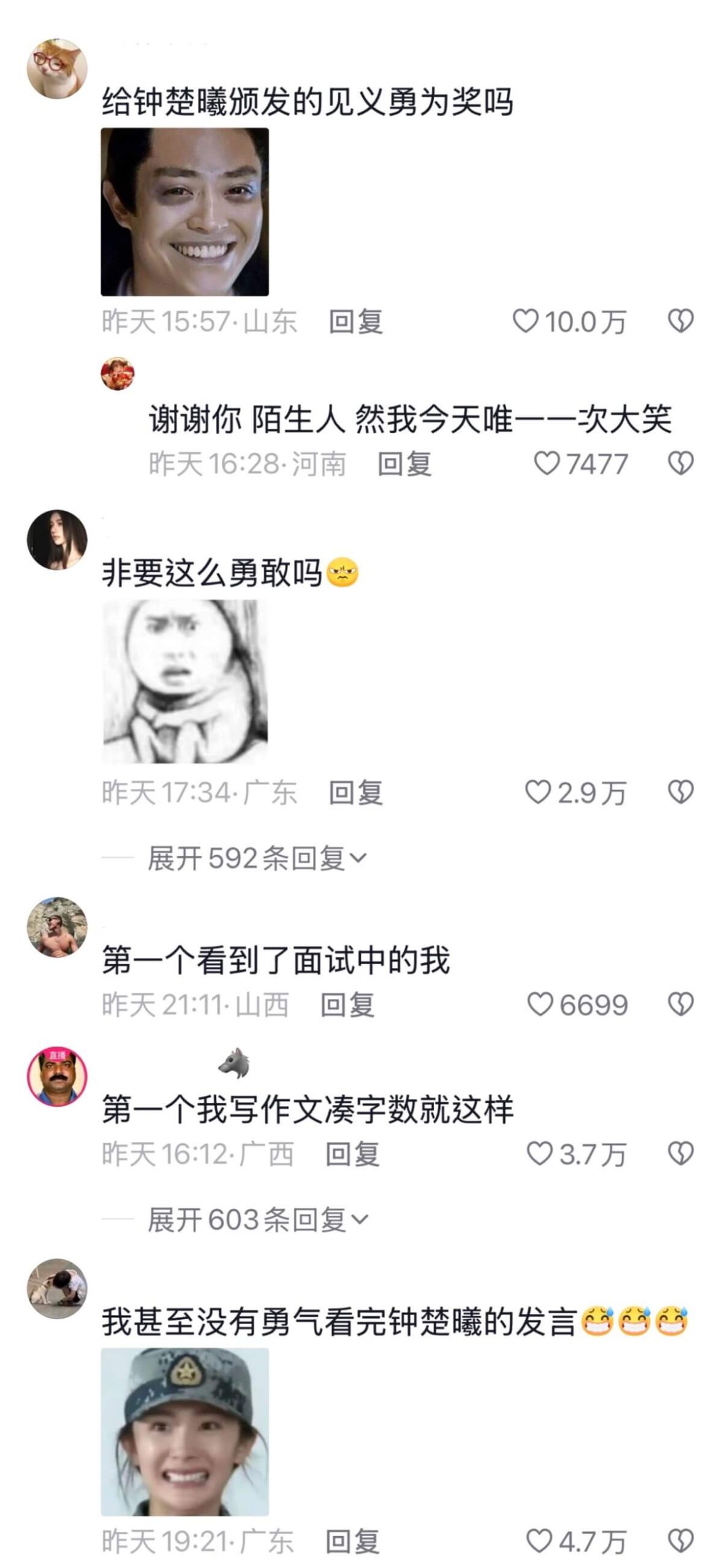Reply to the 见义勇为奖 comment
Image resolution: width=723 pixels, height=1568 pixels.
click(x=355, y=322)
